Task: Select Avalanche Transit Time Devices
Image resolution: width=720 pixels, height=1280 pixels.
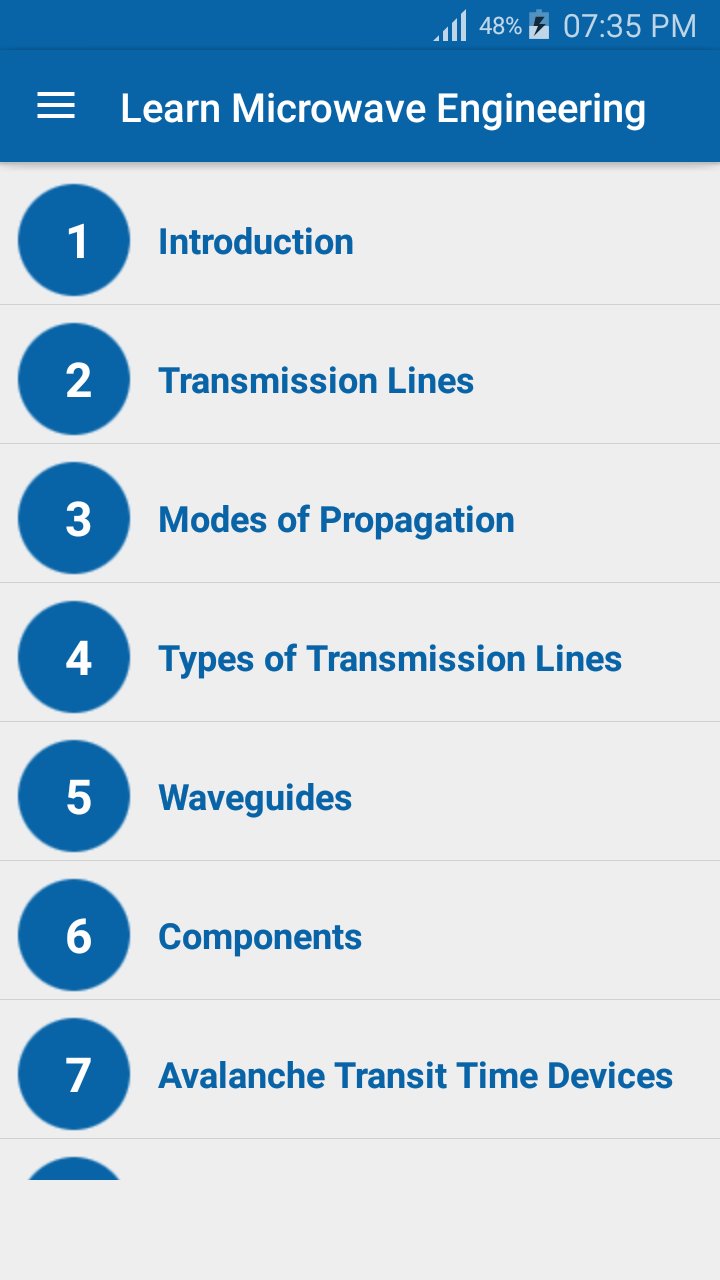Action: 416,1075
